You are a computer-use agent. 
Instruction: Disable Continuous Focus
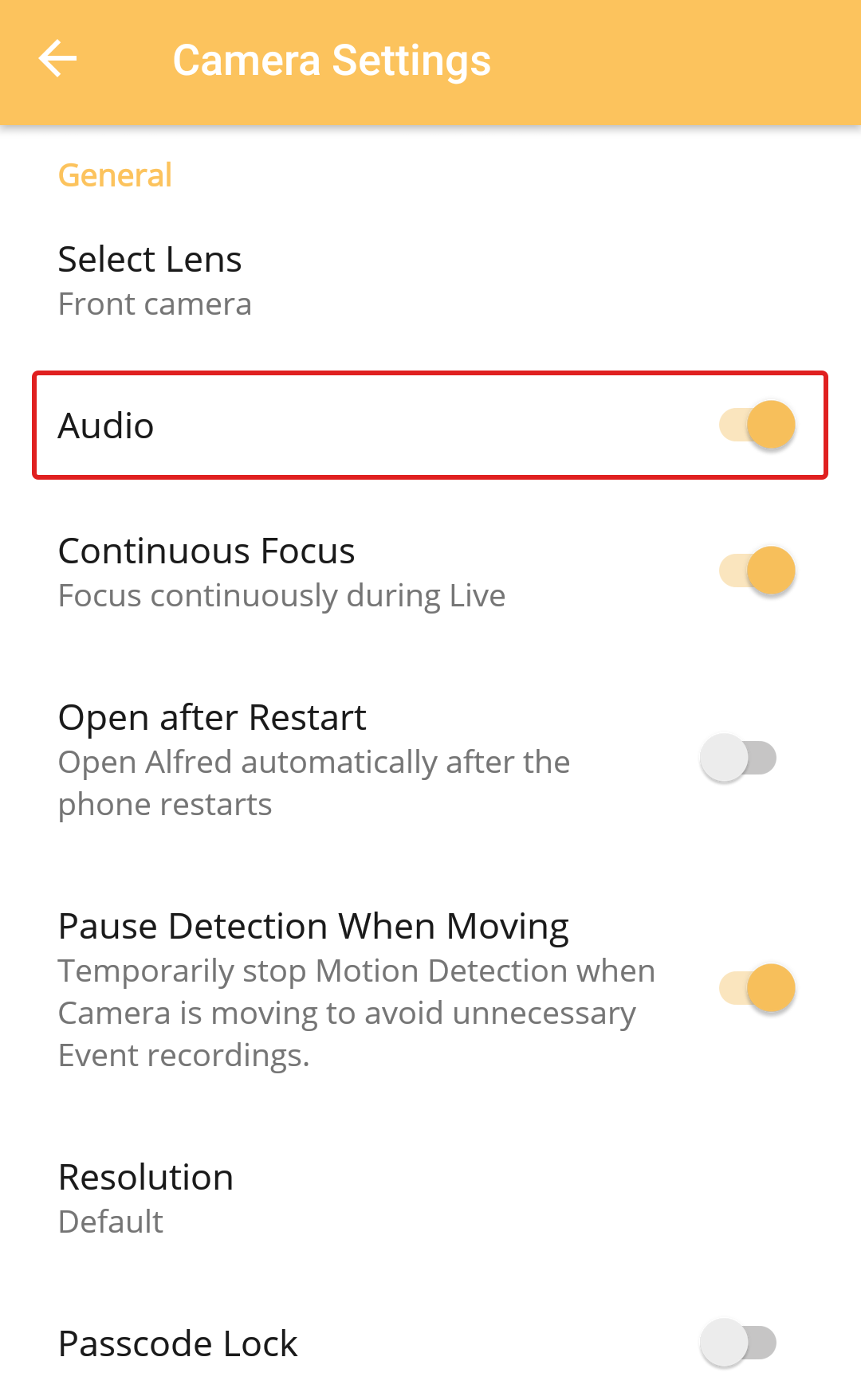click(x=757, y=571)
